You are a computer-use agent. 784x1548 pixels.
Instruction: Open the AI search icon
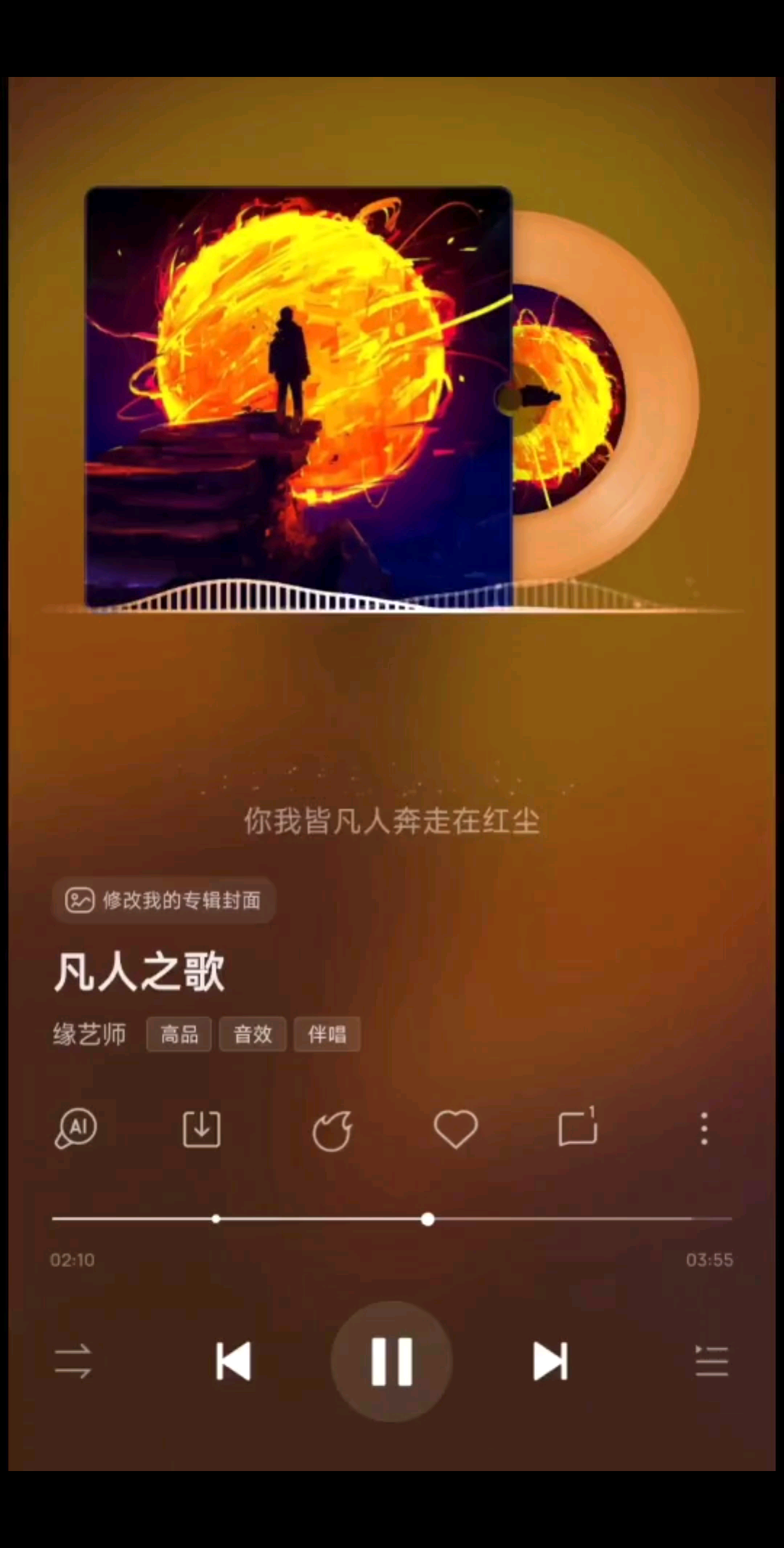[75, 1129]
